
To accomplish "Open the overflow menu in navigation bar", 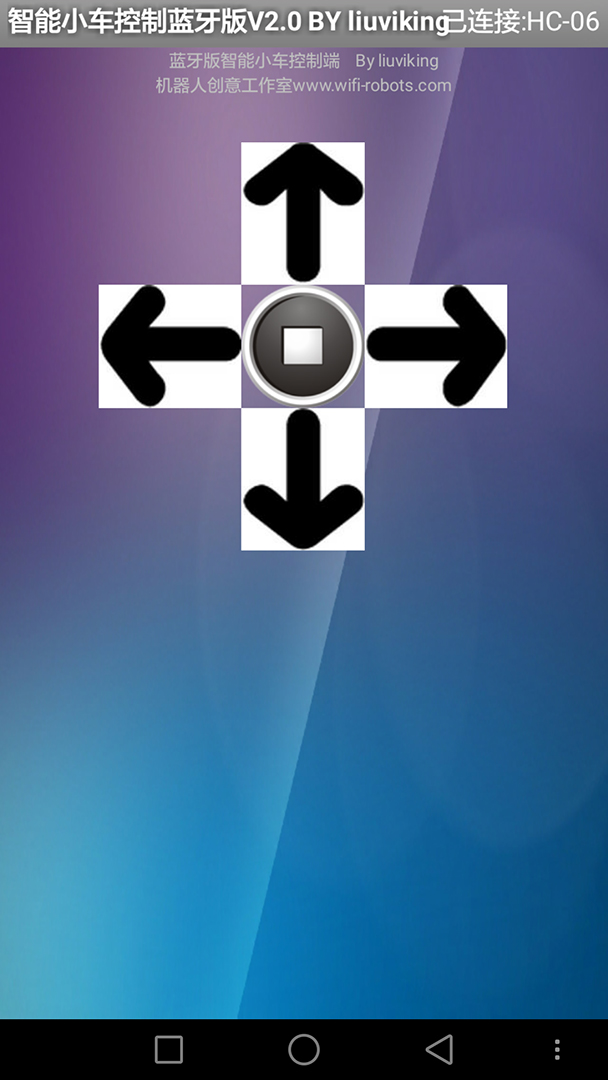I will coord(557,1049).
